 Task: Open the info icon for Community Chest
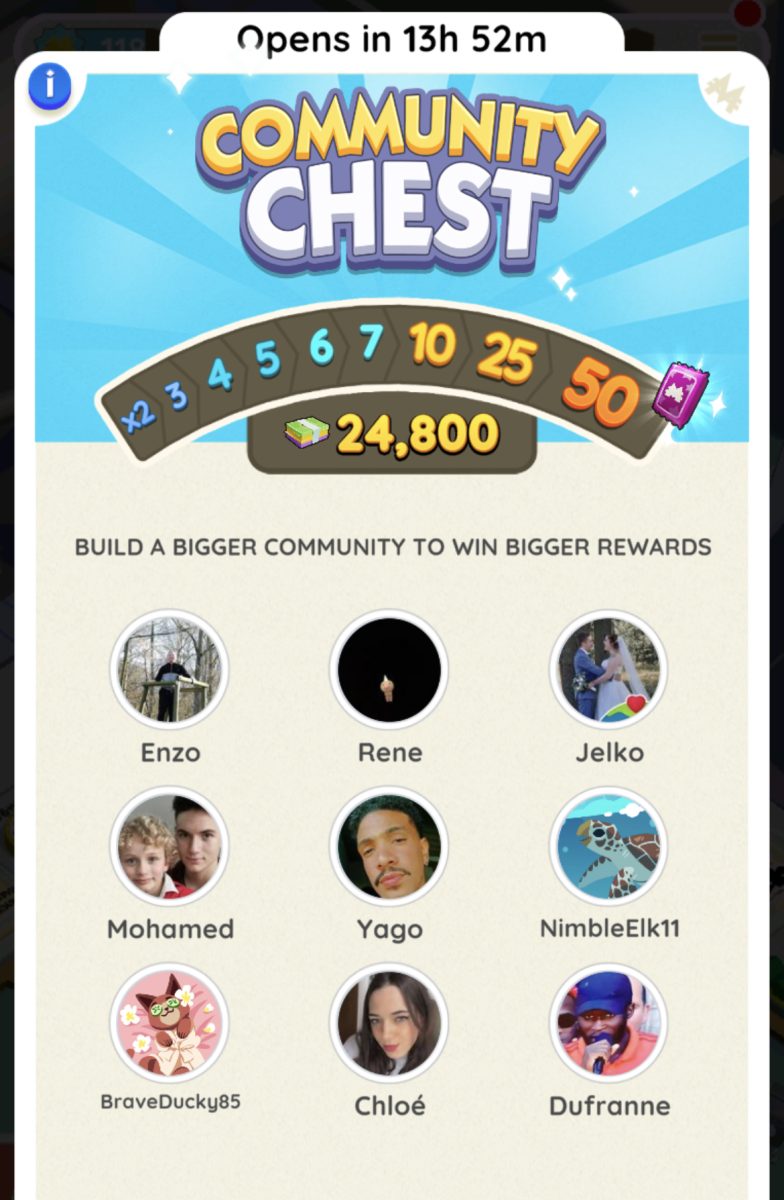pos(49,87)
